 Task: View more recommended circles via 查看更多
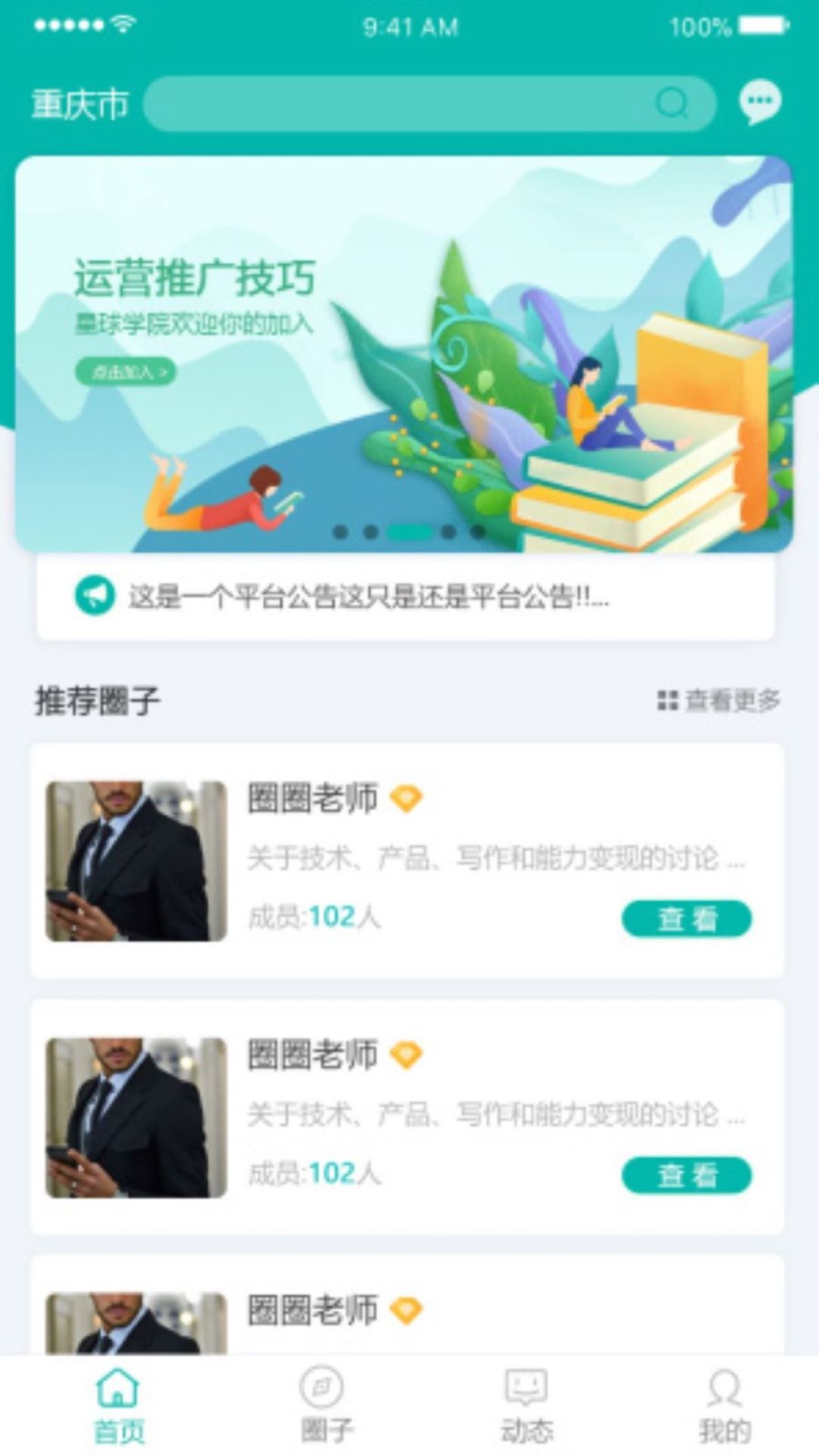(719, 700)
